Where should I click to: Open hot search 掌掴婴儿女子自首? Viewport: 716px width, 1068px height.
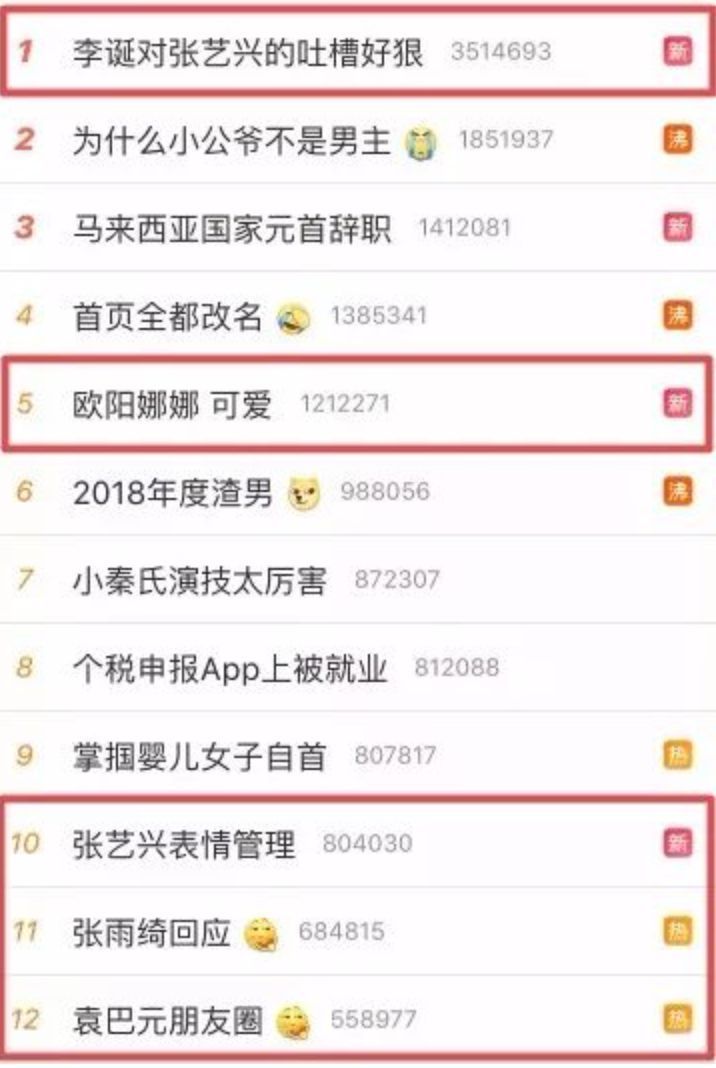[x=199, y=756]
